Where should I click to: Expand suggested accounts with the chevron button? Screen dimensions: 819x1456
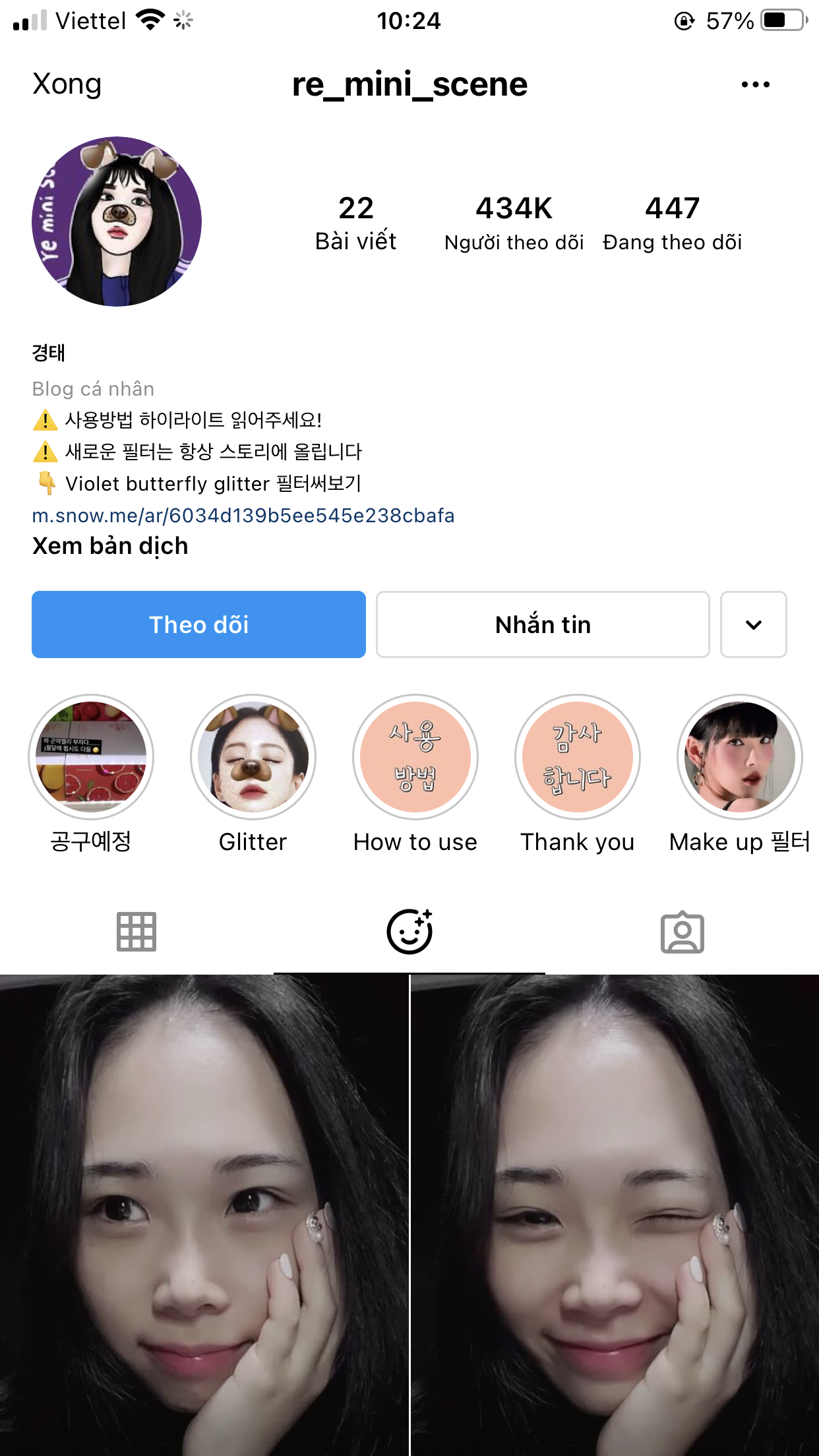tap(754, 624)
